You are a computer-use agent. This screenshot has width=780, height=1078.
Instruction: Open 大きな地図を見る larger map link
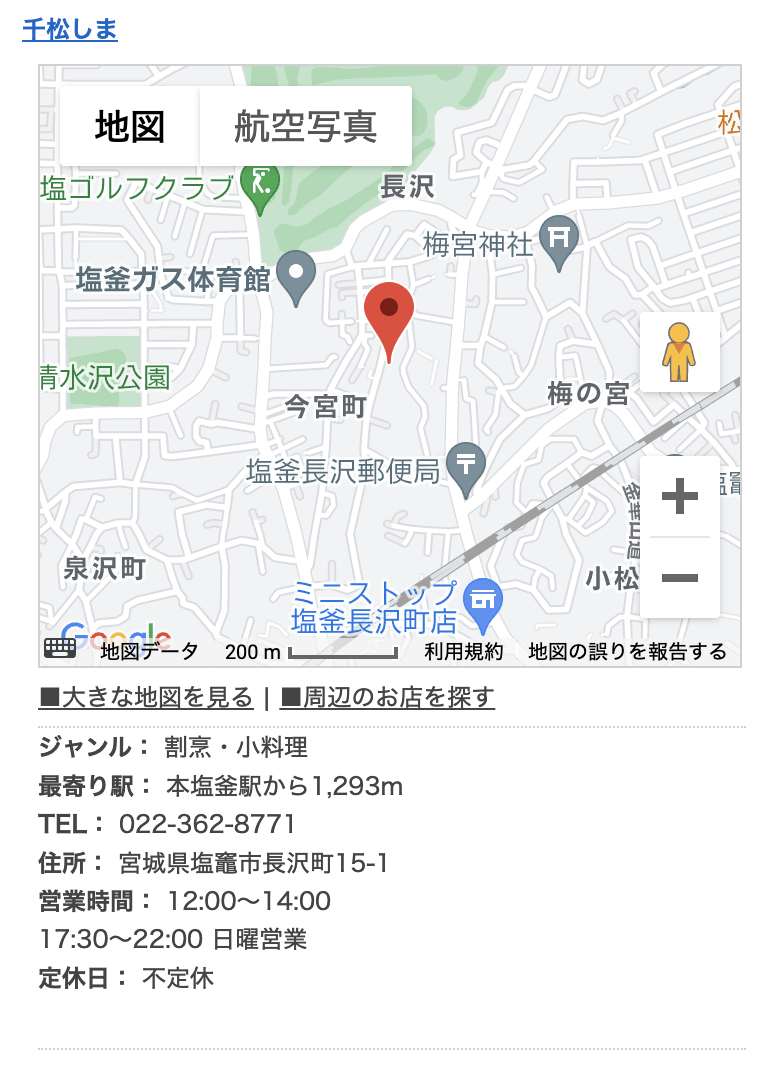[146, 697]
